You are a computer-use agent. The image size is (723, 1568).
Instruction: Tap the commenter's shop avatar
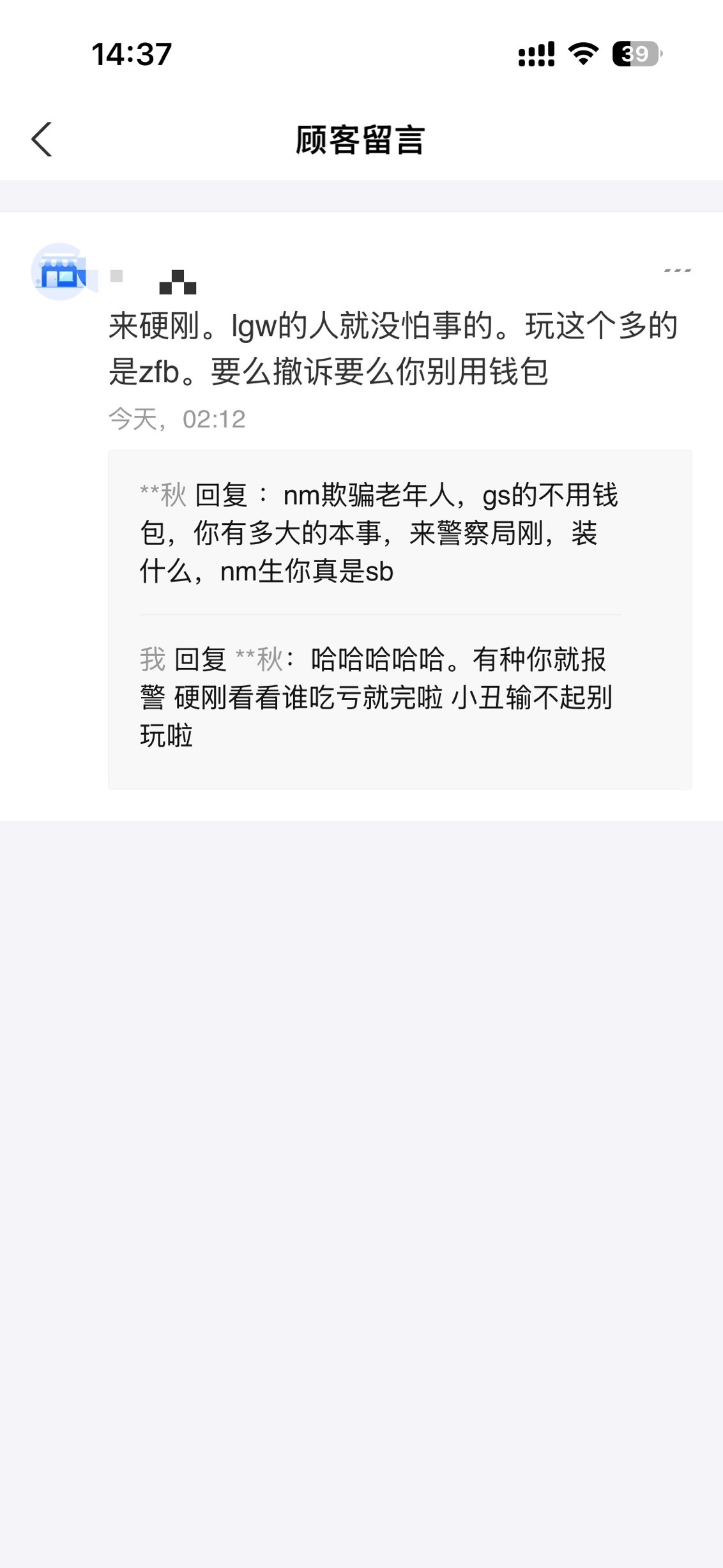click(61, 272)
